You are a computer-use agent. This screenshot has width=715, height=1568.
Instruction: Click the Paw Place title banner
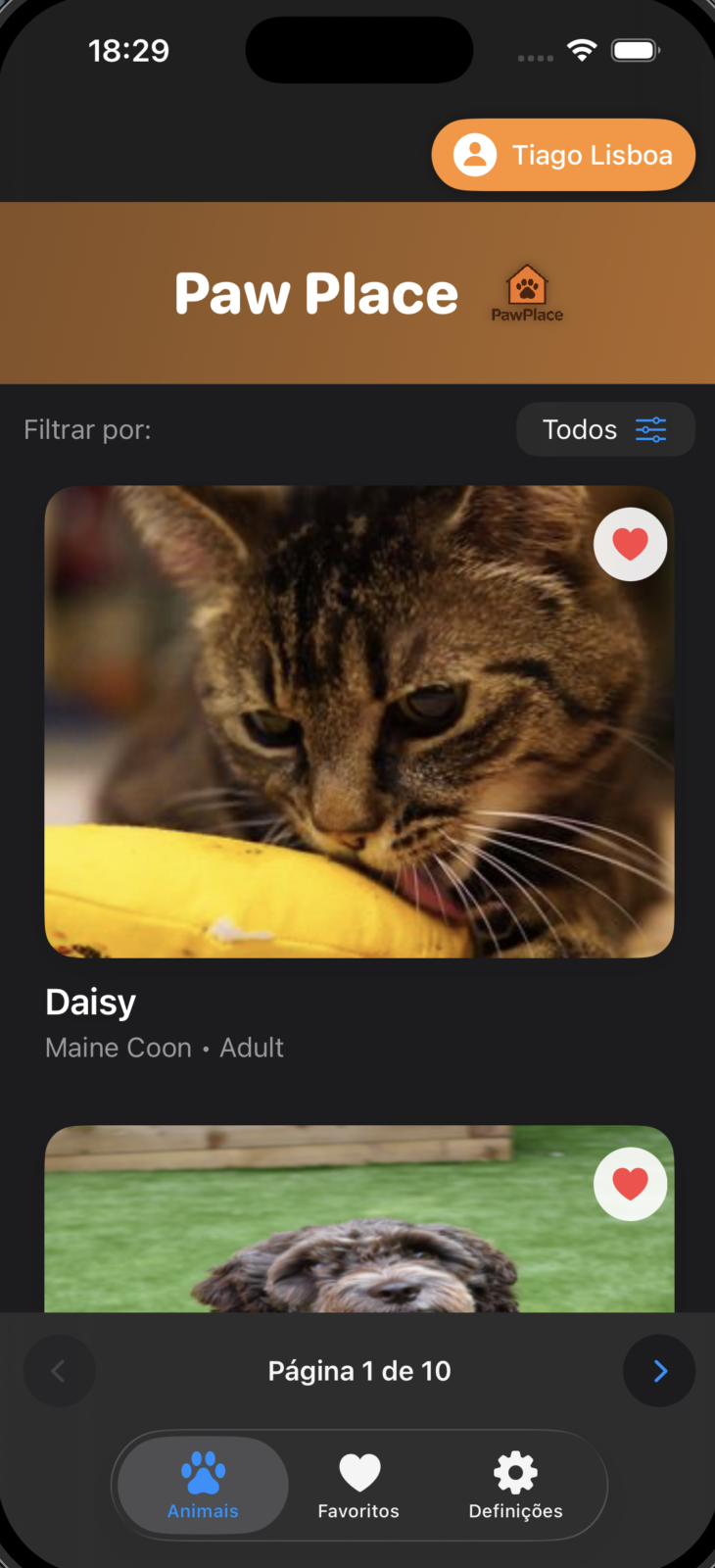[x=316, y=292]
